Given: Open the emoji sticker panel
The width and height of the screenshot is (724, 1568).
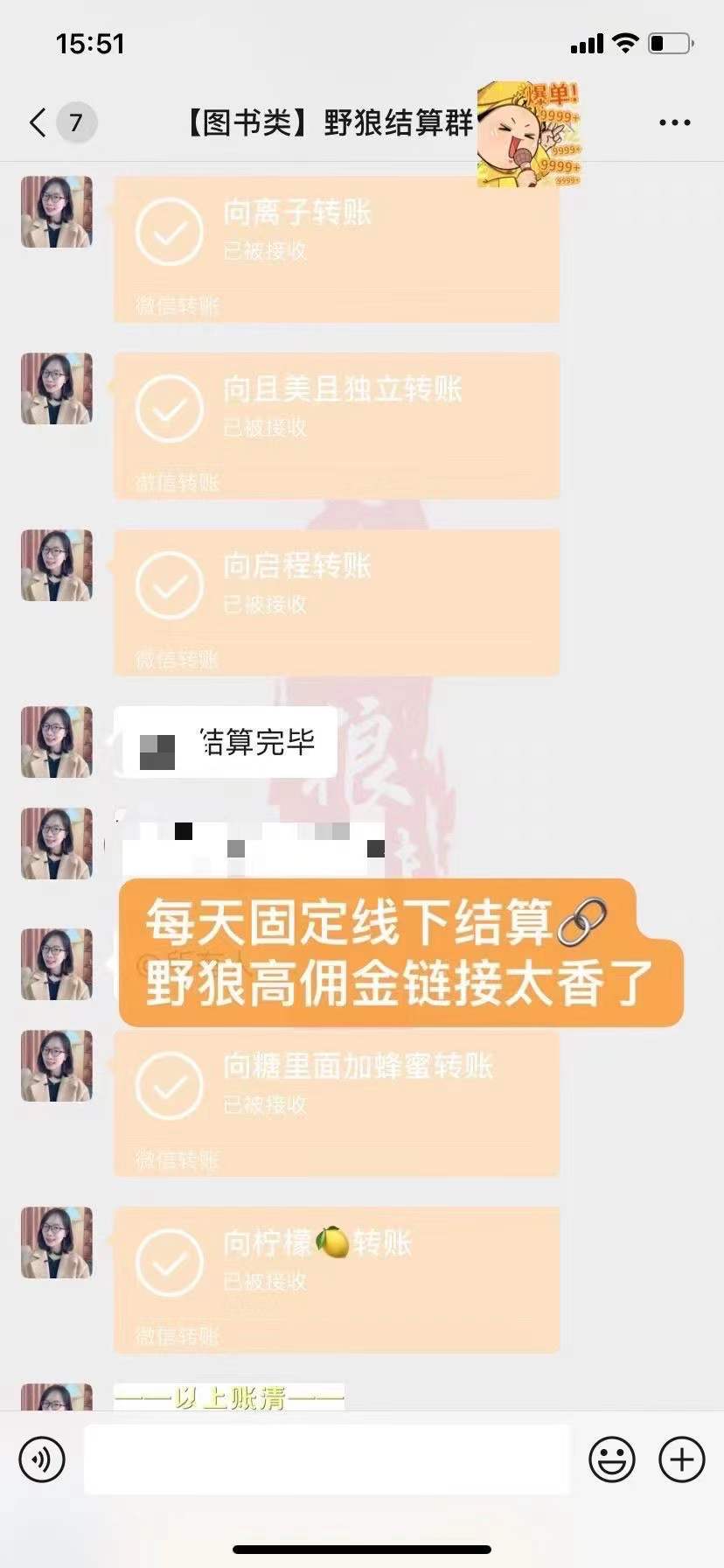Looking at the screenshot, I should tap(611, 1459).
